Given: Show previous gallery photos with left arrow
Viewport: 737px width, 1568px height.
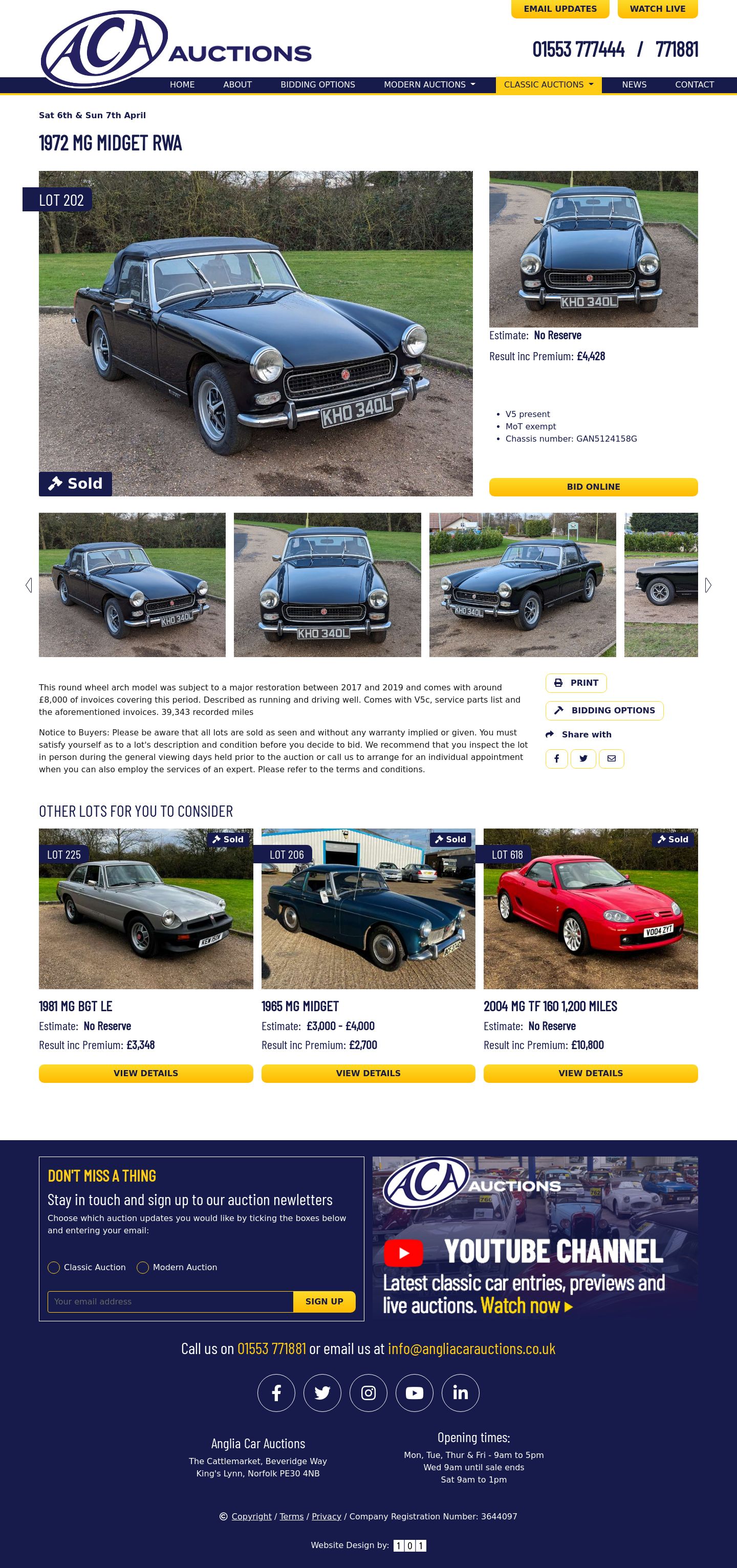Looking at the screenshot, I should click(x=29, y=585).
